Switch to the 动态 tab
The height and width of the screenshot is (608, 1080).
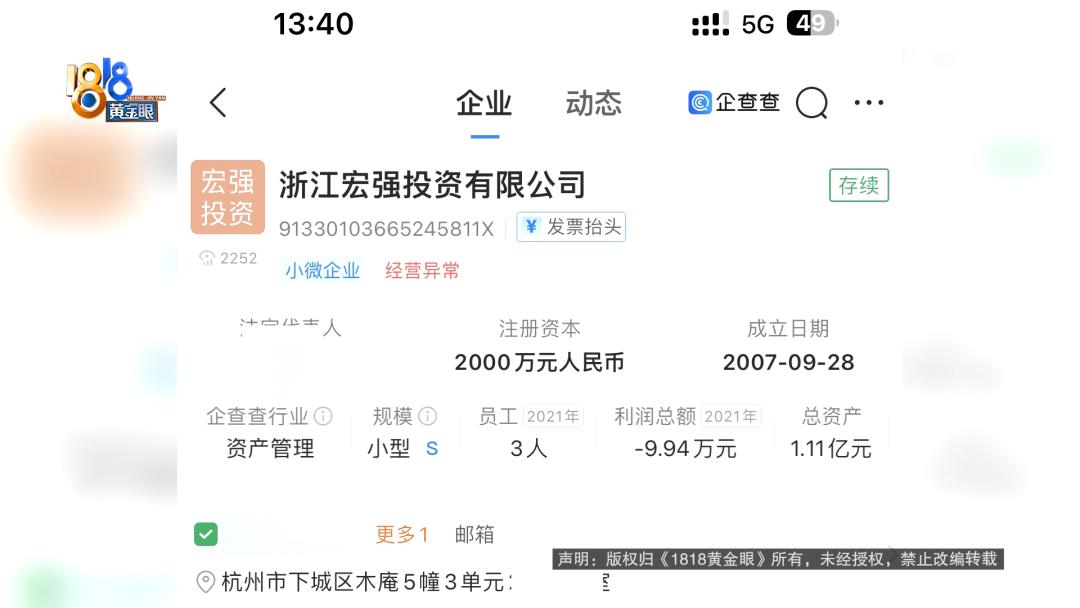[x=593, y=103]
